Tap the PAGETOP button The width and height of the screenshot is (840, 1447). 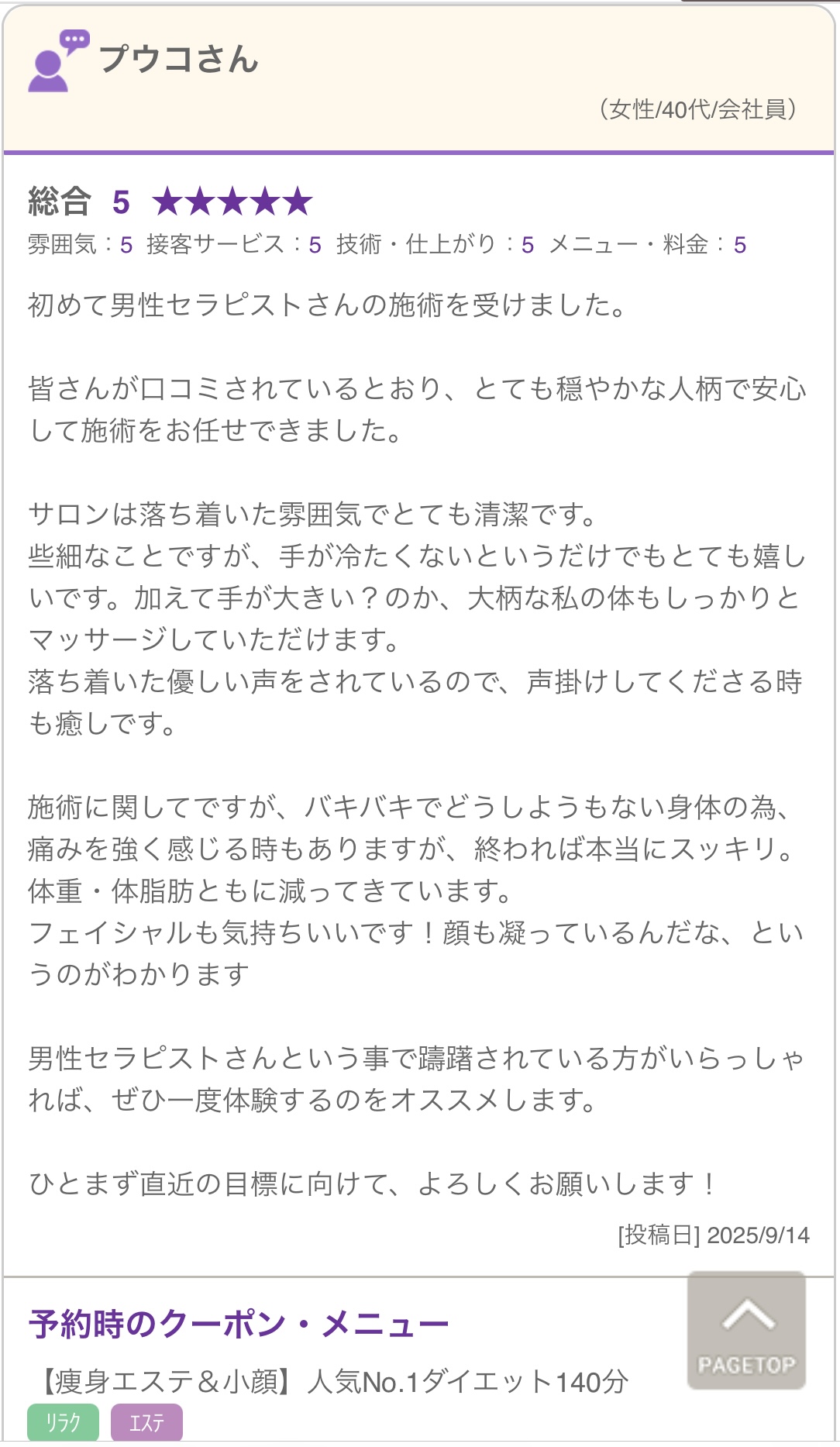(x=746, y=1330)
